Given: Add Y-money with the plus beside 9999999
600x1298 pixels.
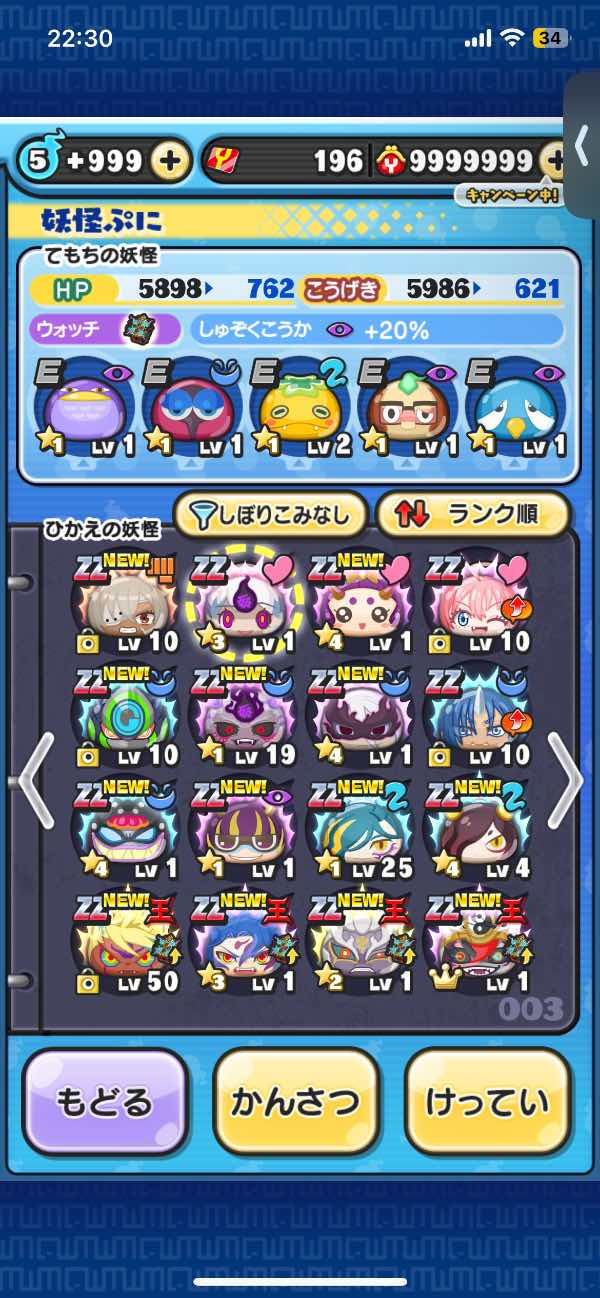Looking at the screenshot, I should point(551,161).
